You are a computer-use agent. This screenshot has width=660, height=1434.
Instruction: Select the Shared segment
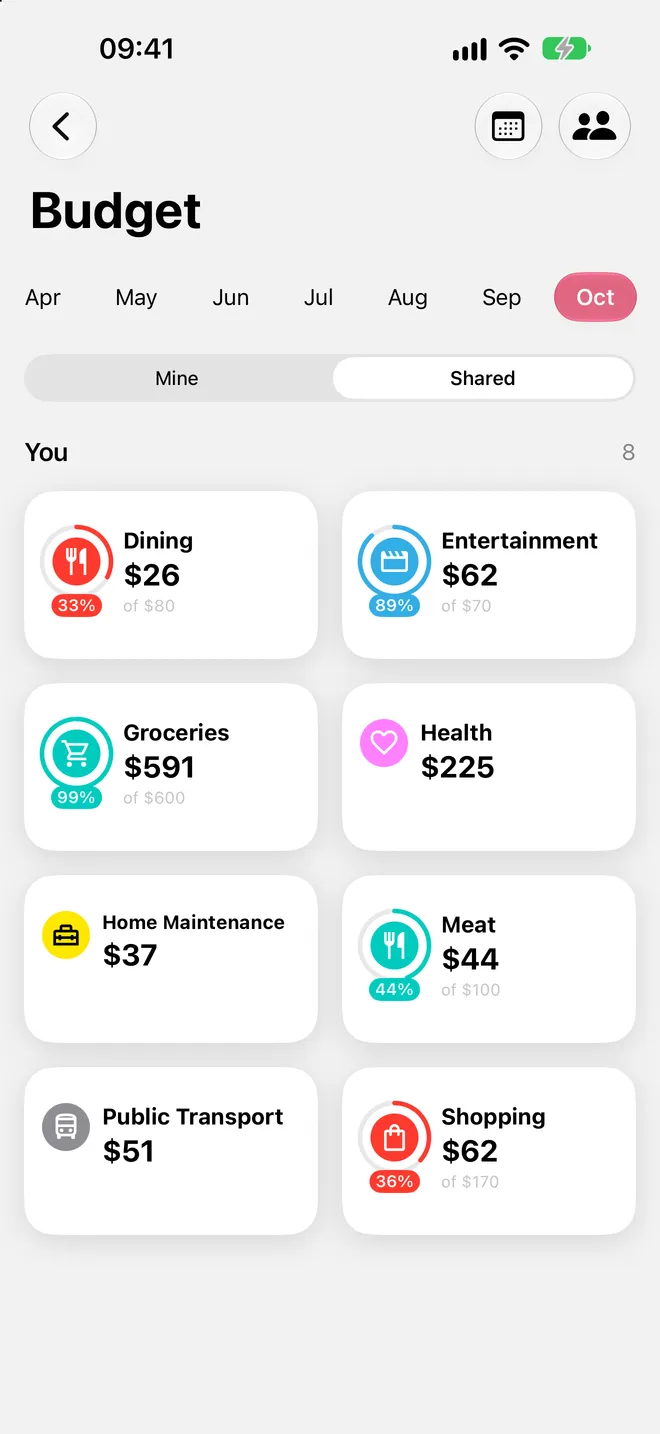pos(483,378)
